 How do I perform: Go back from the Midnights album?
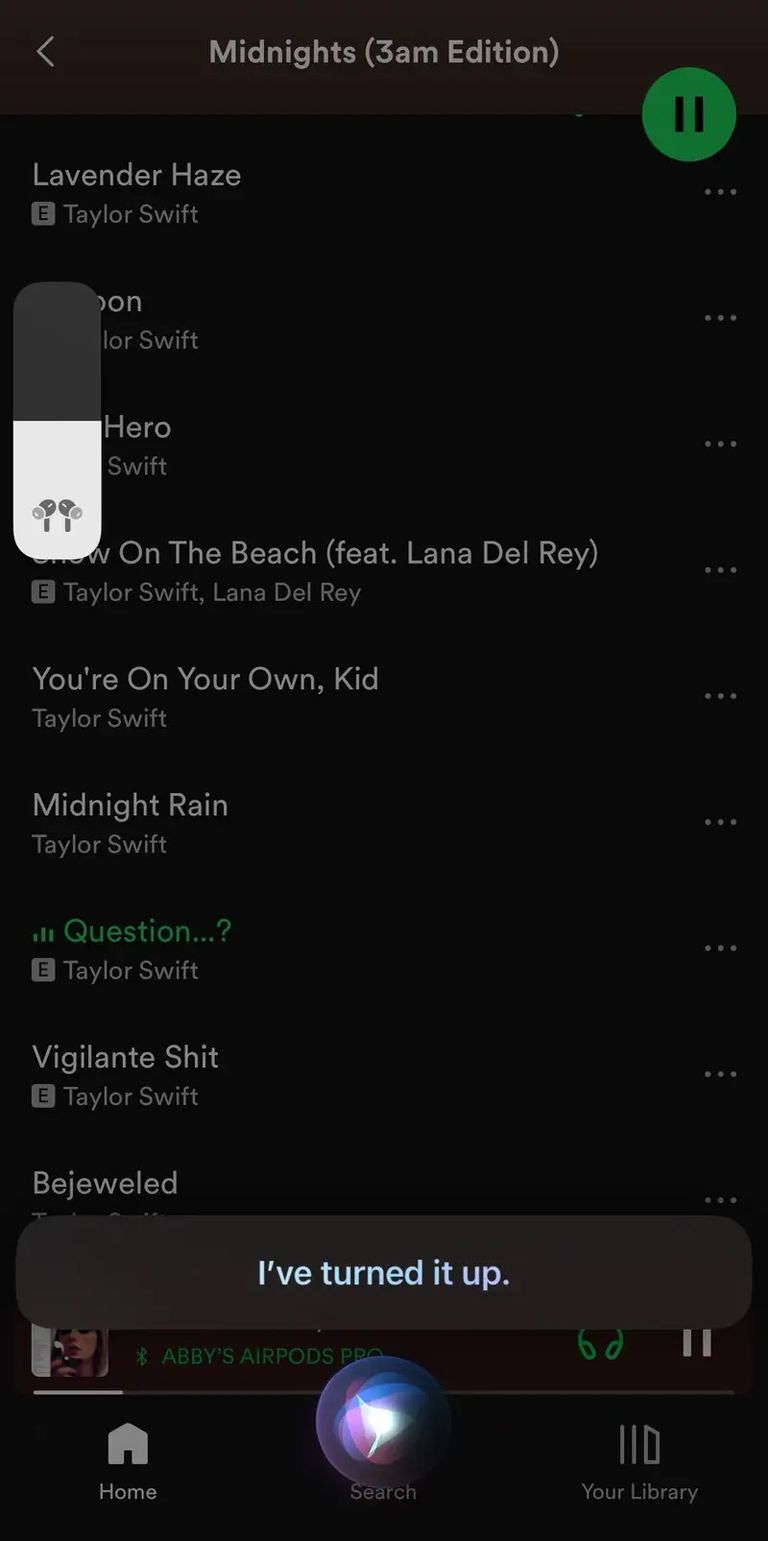click(45, 52)
